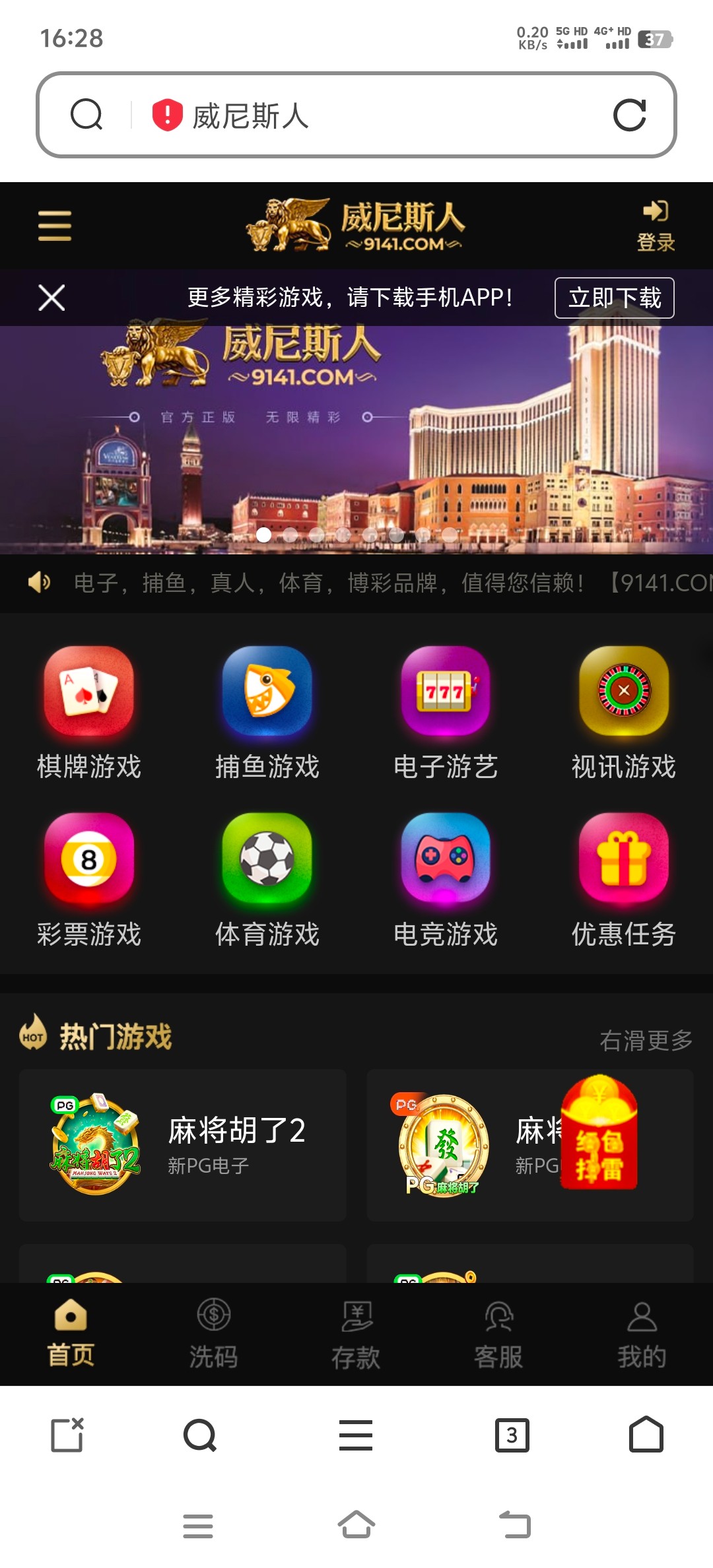Image resolution: width=713 pixels, height=1568 pixels.
Task: Open 体育游戏 category
Action: click(x=267, y=881)
